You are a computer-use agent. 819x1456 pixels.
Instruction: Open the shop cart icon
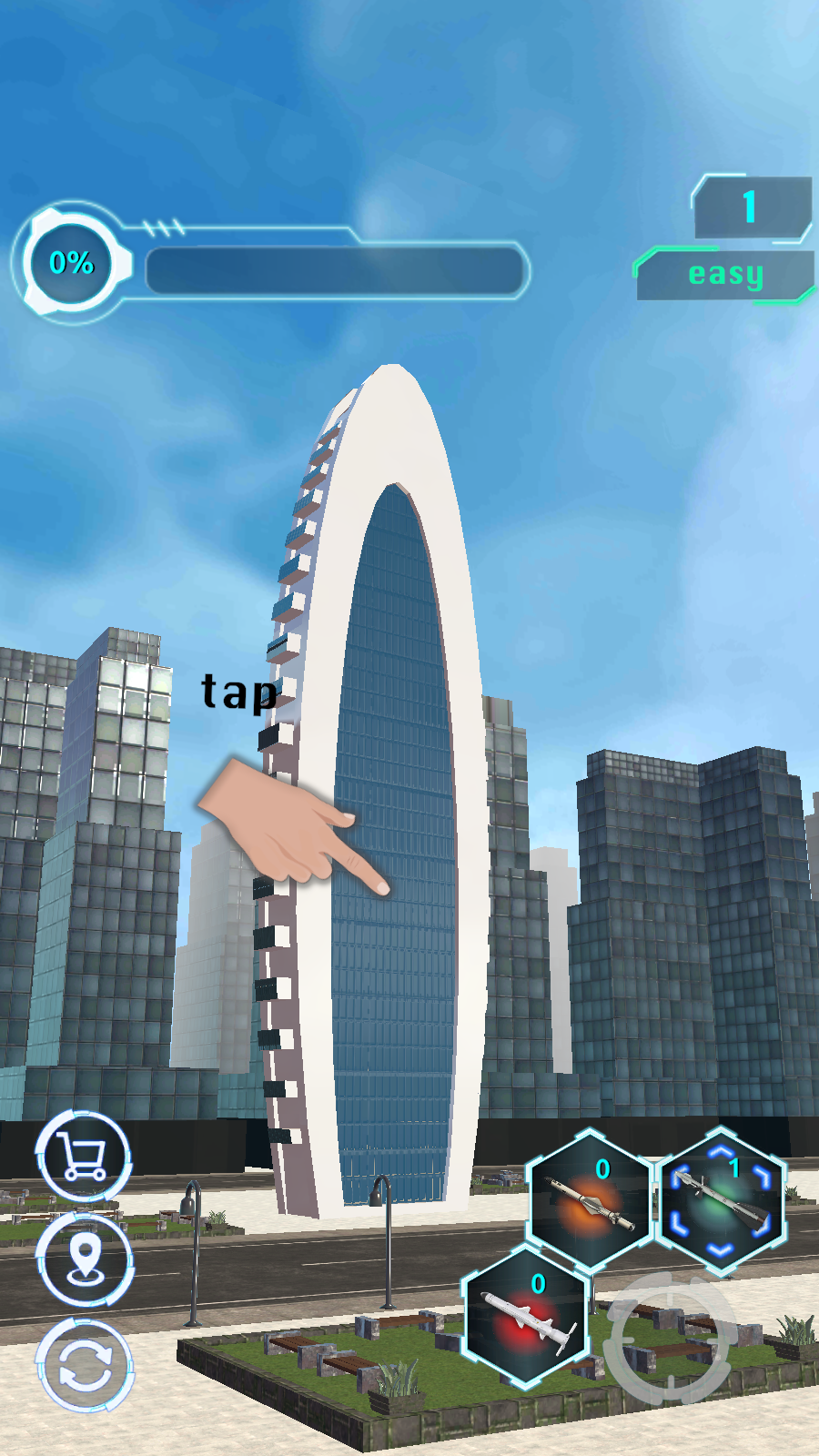click(x=84, y=1158)
